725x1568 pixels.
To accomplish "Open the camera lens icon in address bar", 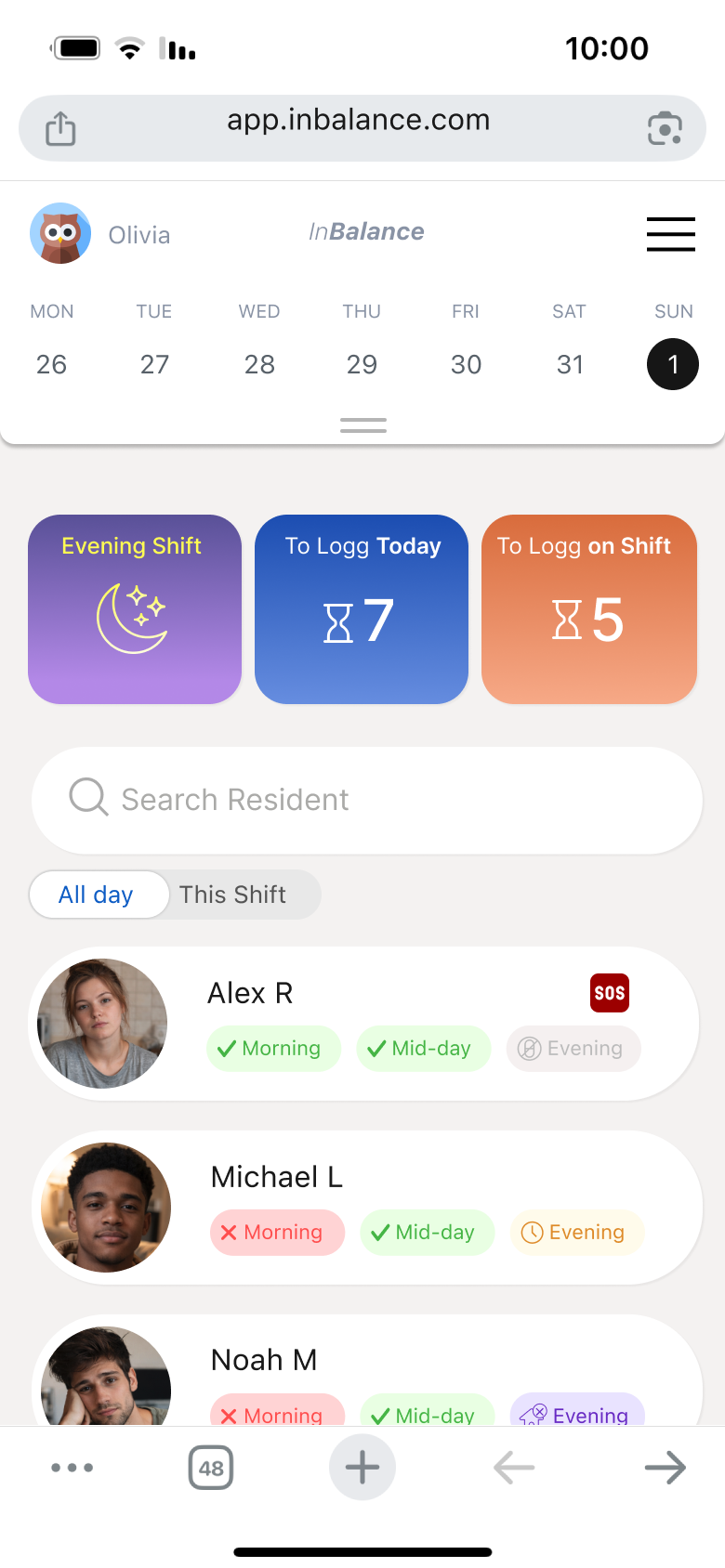I will 665,128.
